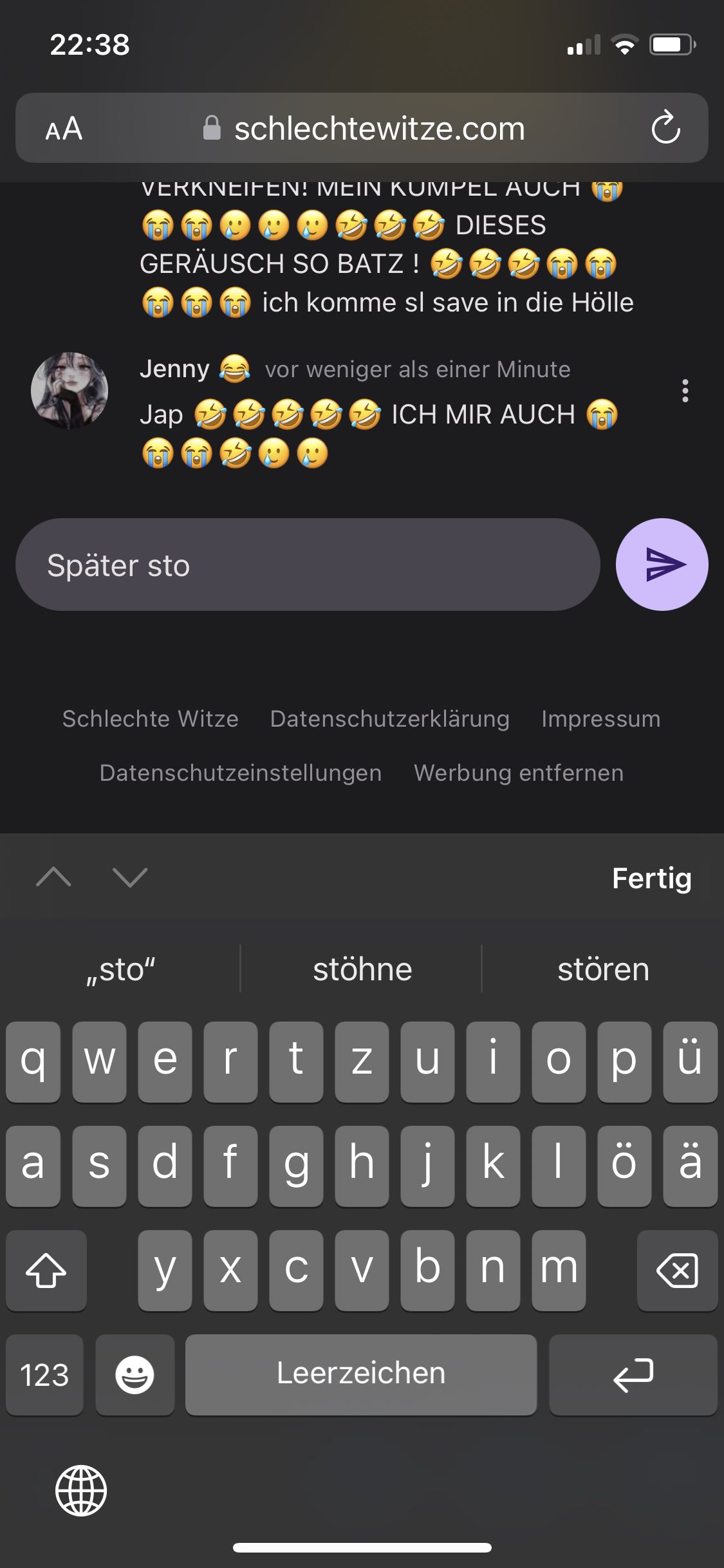
Task: Open the Datenschutzerklärung link
Action: tap(389, 718)
